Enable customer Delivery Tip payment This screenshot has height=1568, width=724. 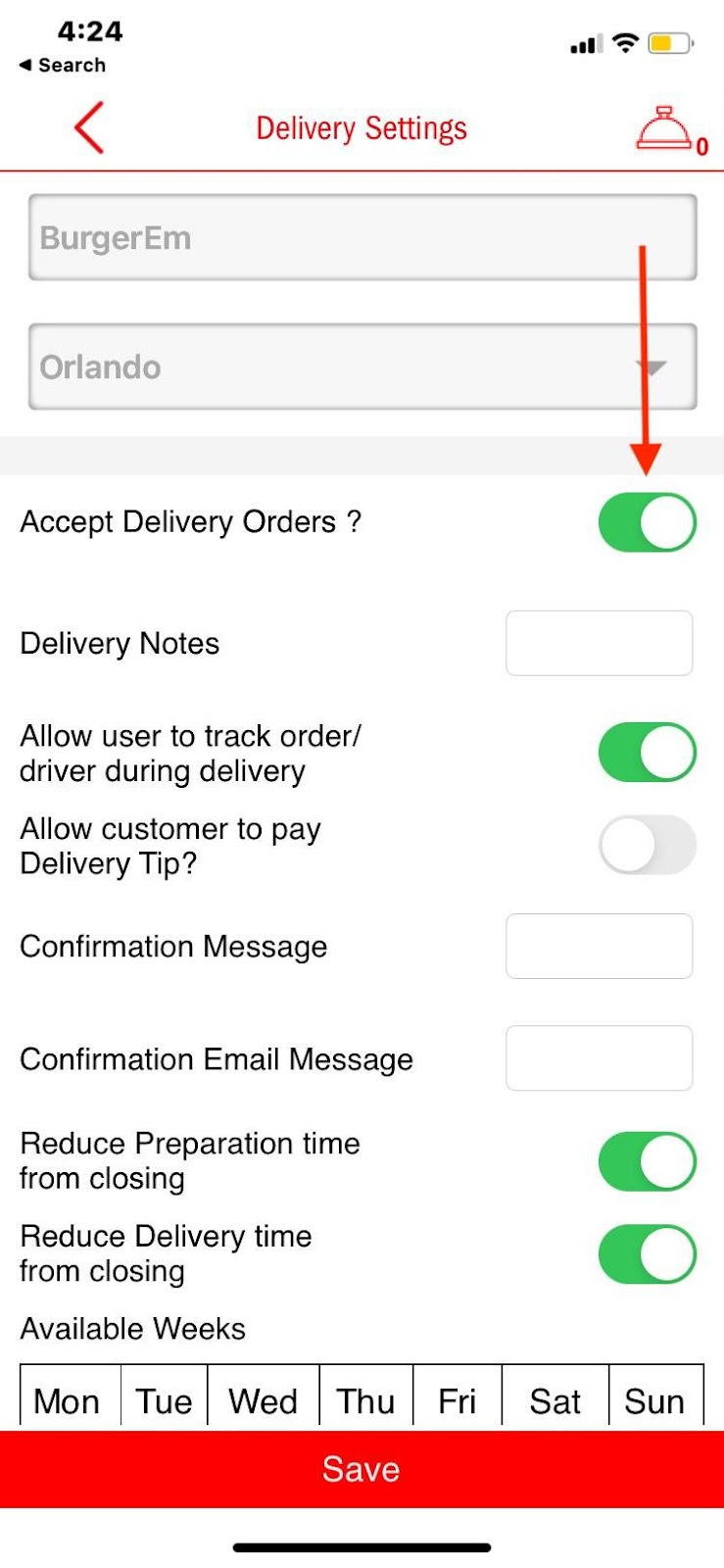pos(647,845)
